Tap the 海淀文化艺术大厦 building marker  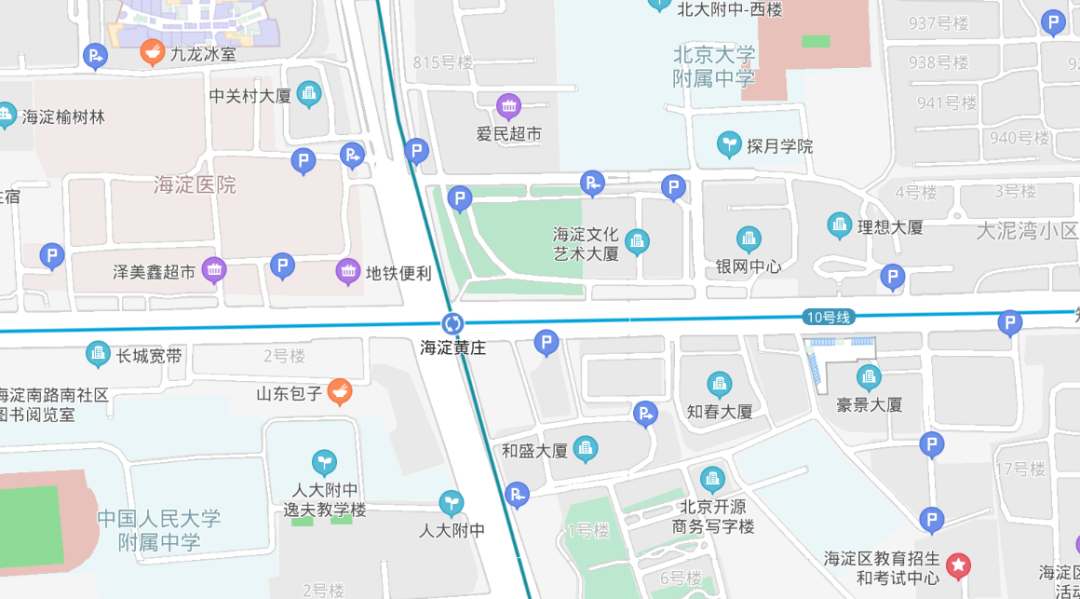[x=637, y=242]
